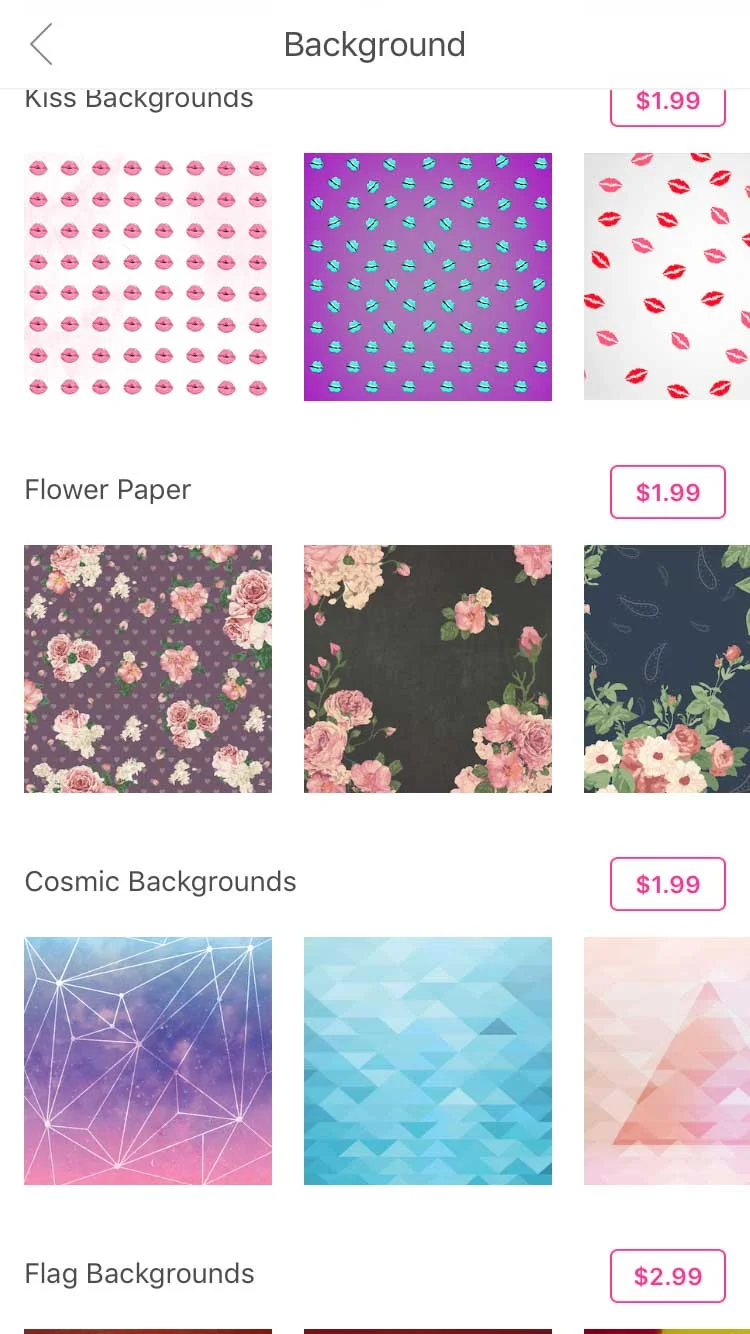Choose the purple background with teal lips
The width and height of the screenshot is (750, 1334).
point(428,277)
